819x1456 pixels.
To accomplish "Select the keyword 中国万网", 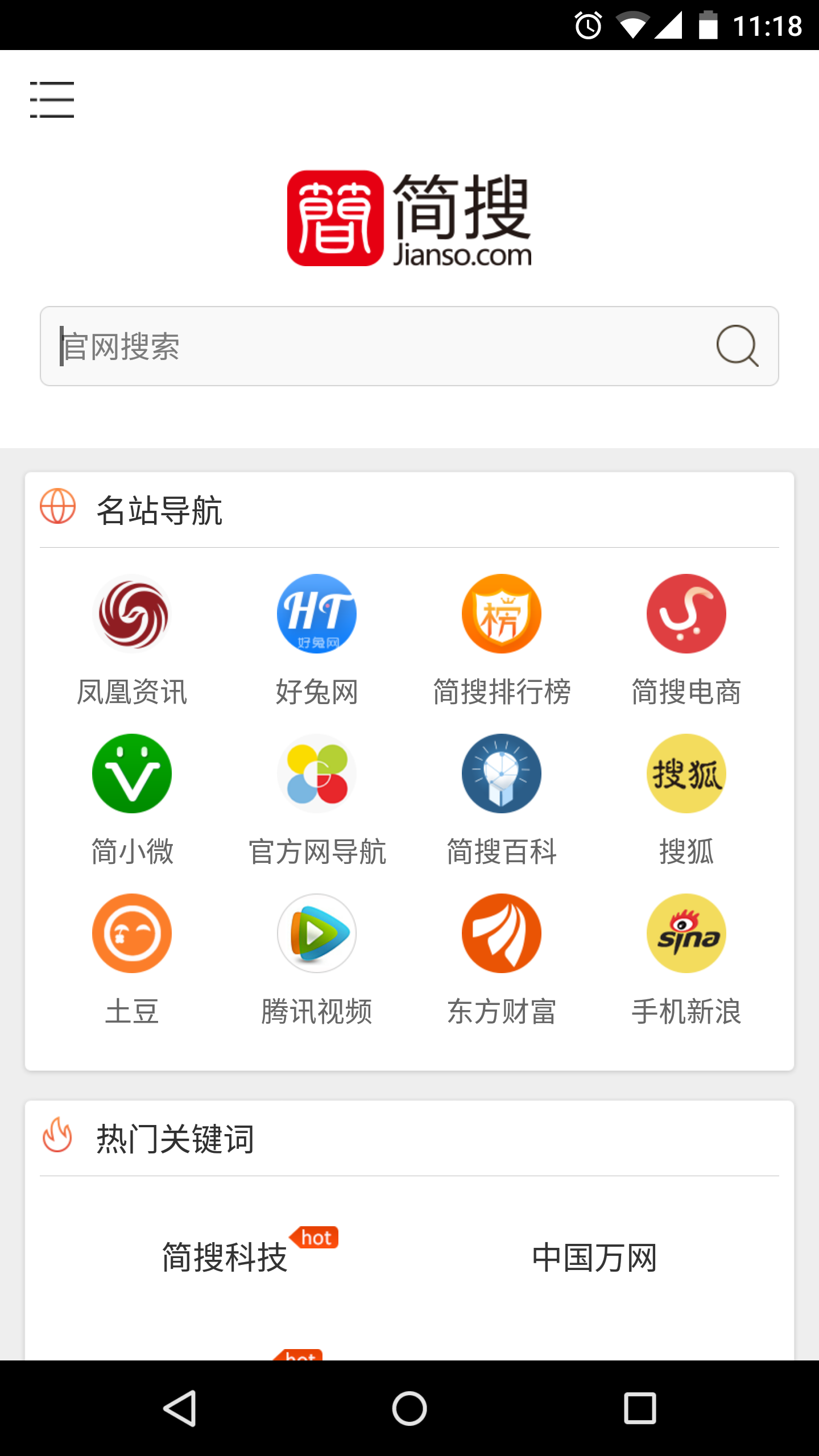I will click(x=594, y=1257).
